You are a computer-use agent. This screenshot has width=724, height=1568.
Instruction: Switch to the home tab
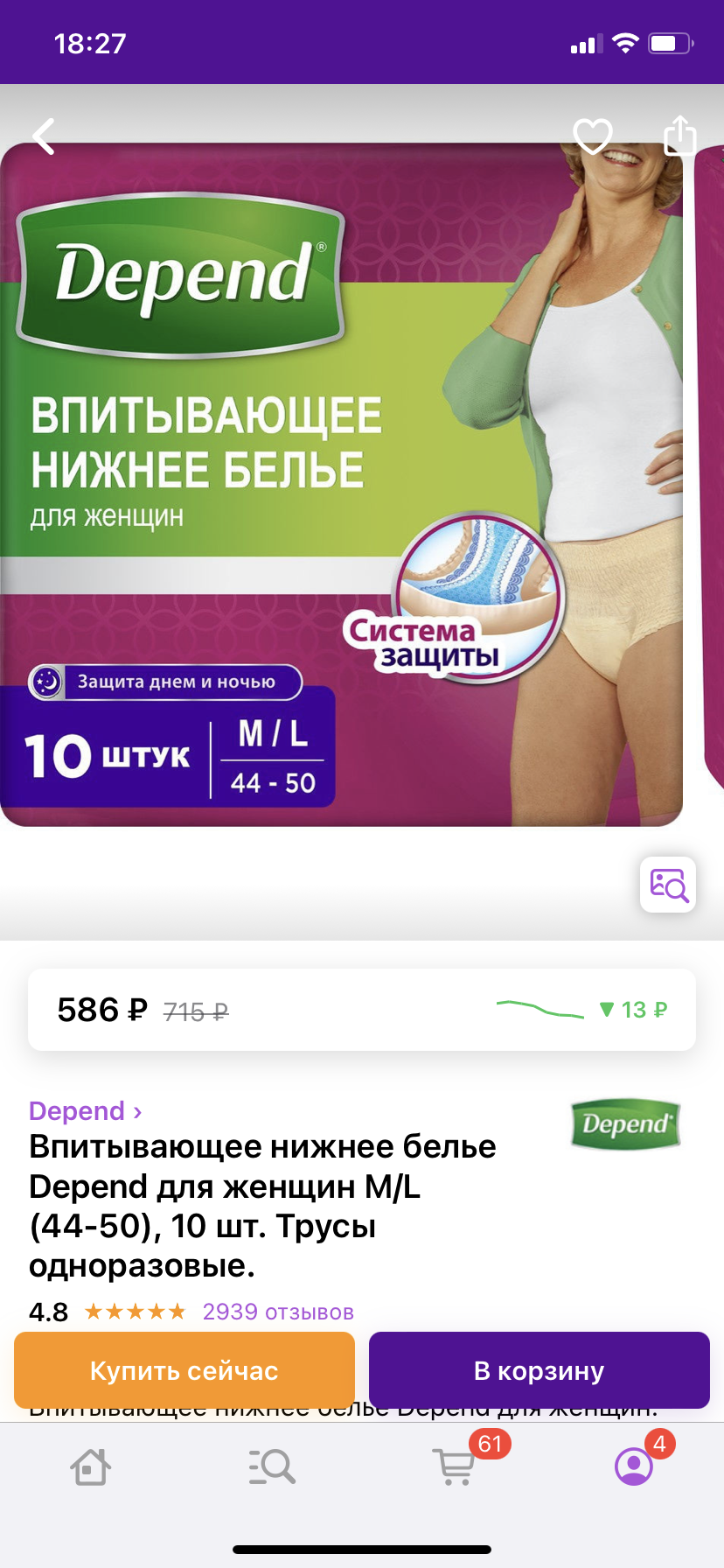tap(90, 1467)
